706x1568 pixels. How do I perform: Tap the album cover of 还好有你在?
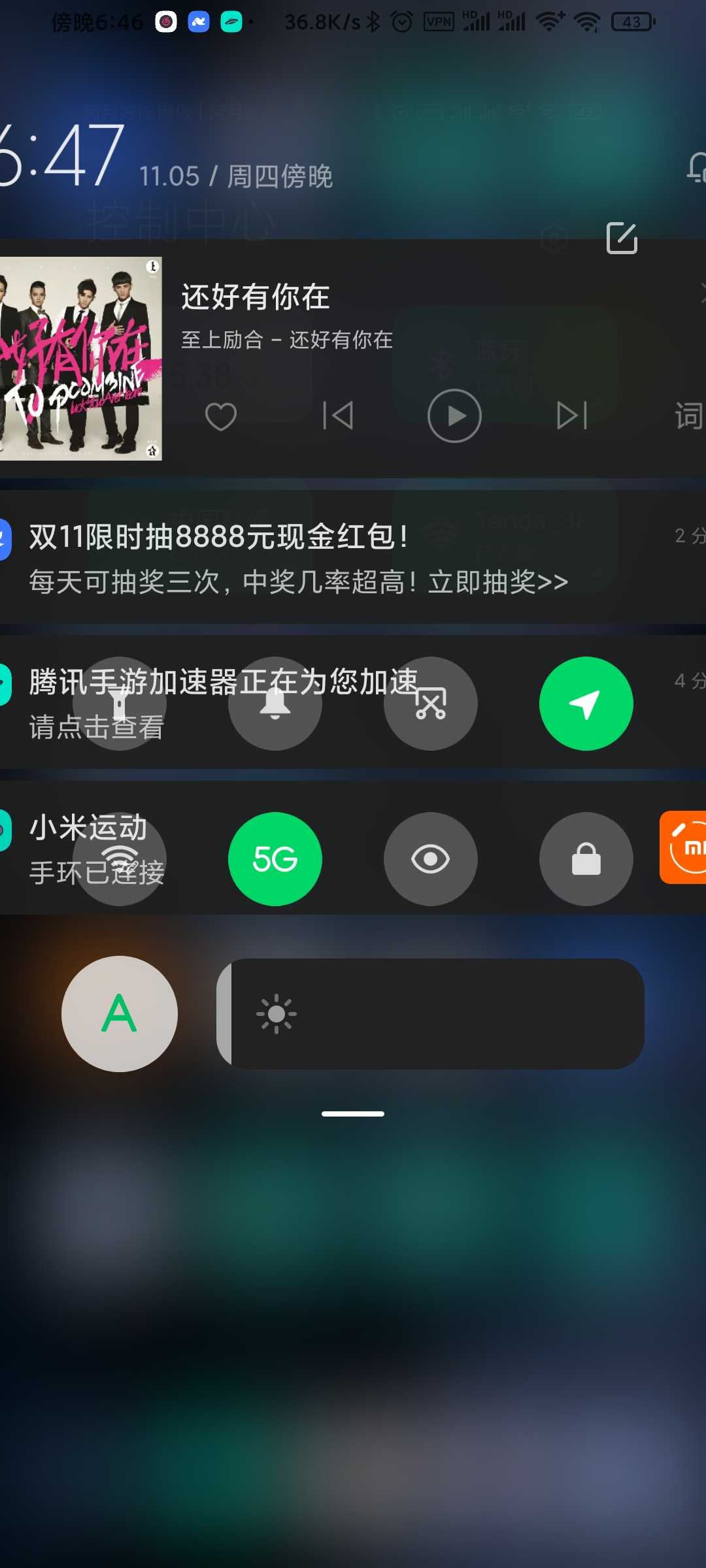click(81, 358)
